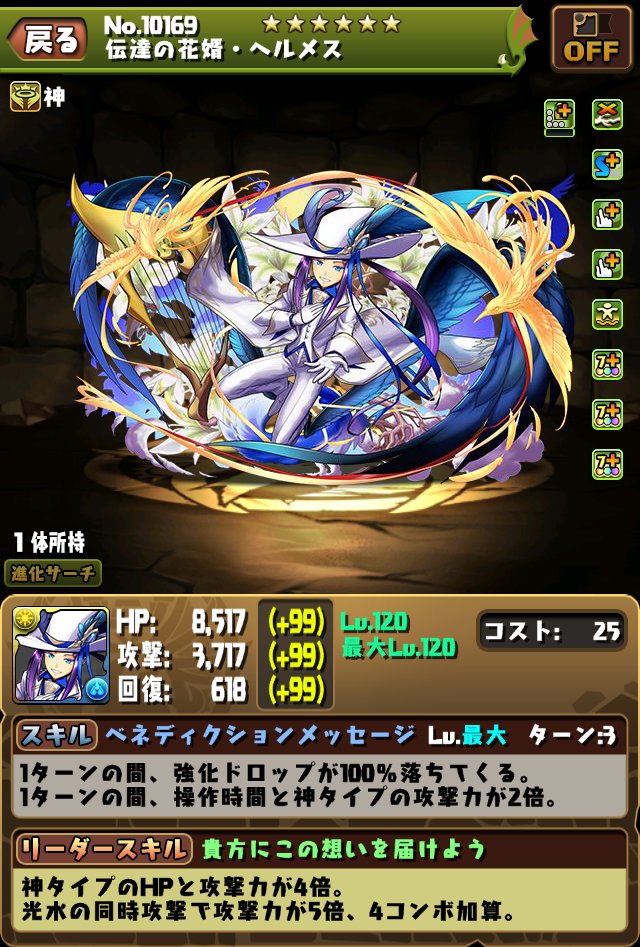Tap the skill bind resist awakening icon
This screenshot has height=947, width=640.
click(x=607, y=114)
